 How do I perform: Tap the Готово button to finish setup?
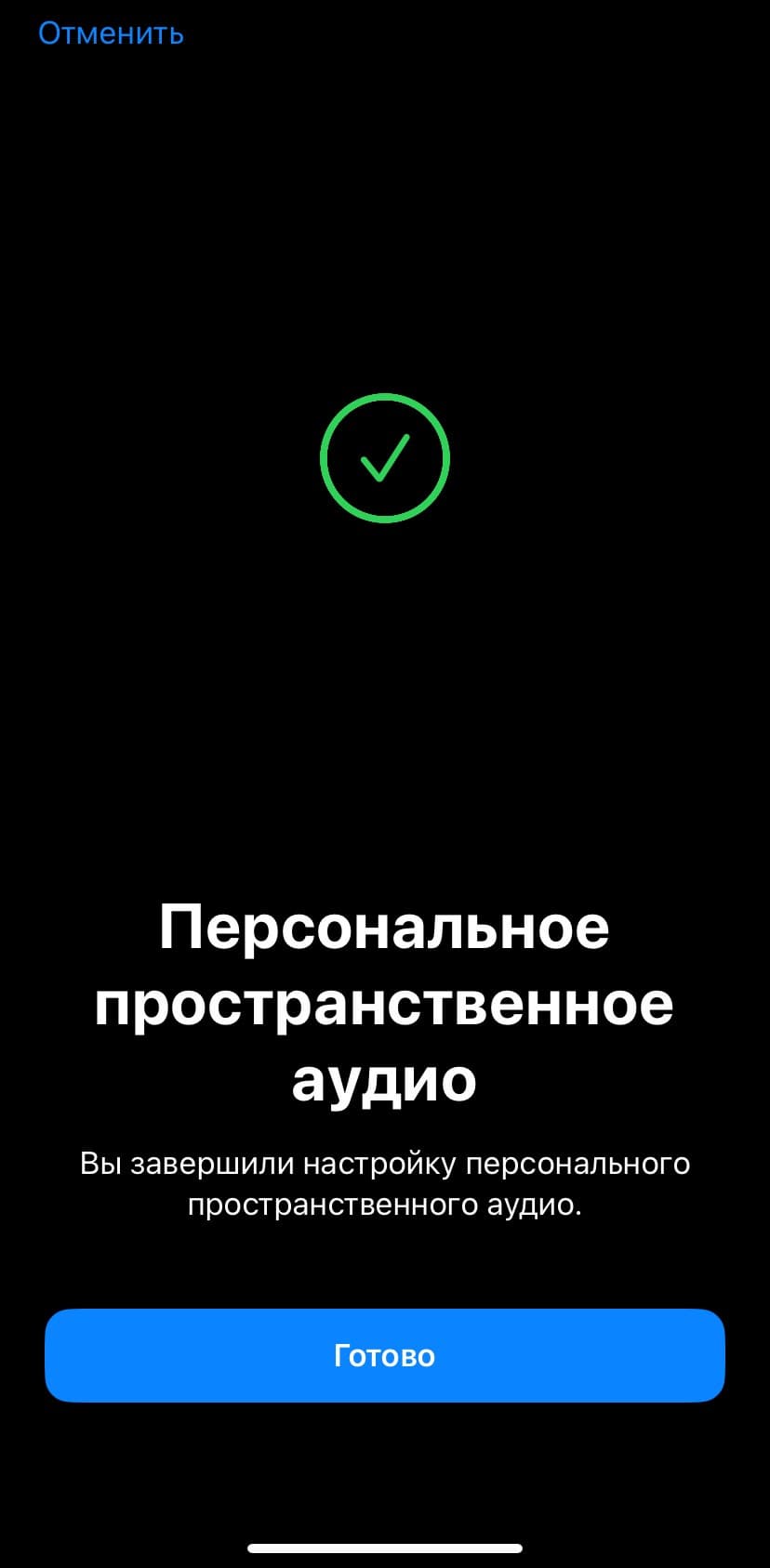(x=384, y=1355)
